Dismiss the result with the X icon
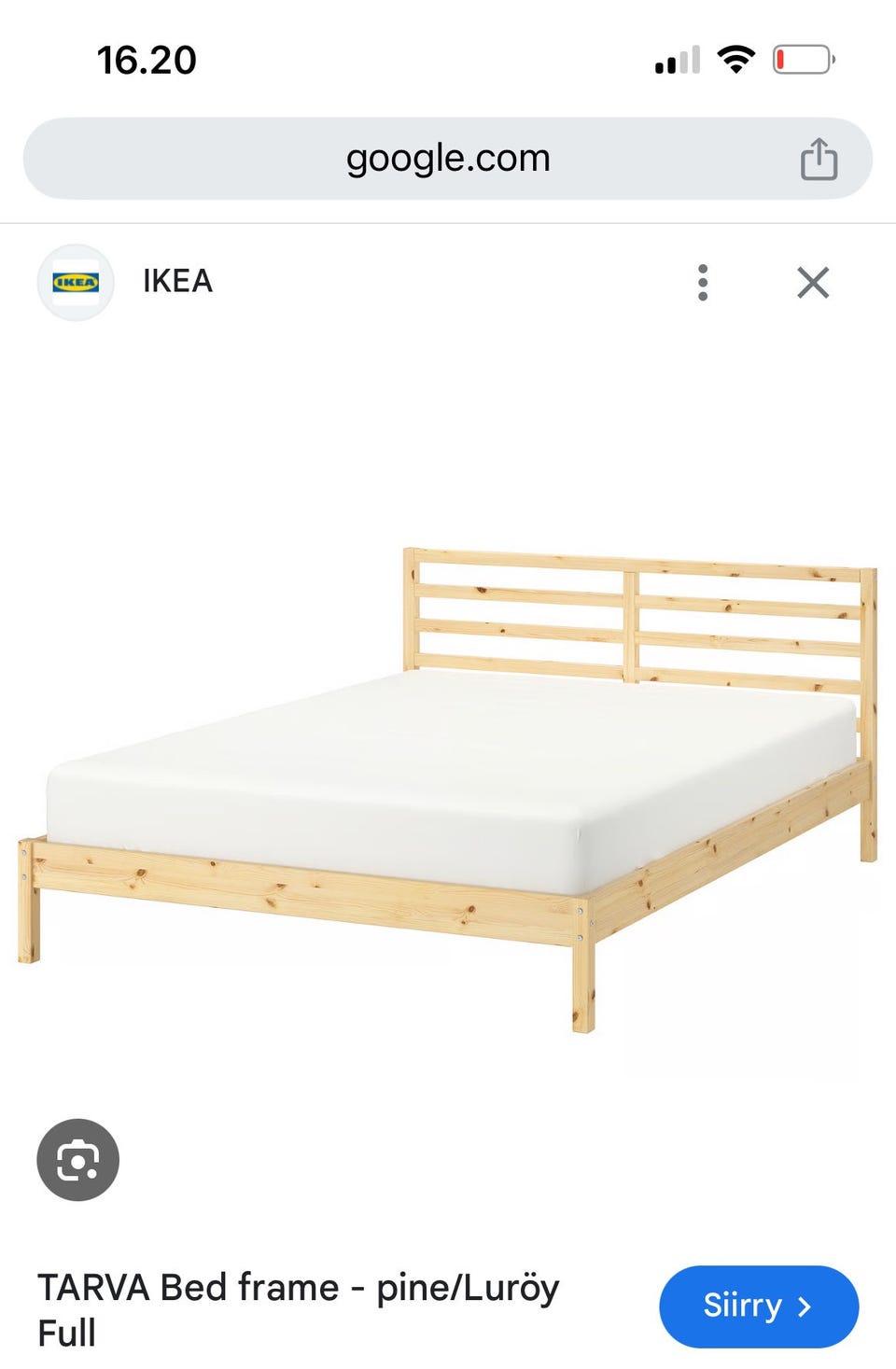The image size is (896, 1369). [812, 283]
